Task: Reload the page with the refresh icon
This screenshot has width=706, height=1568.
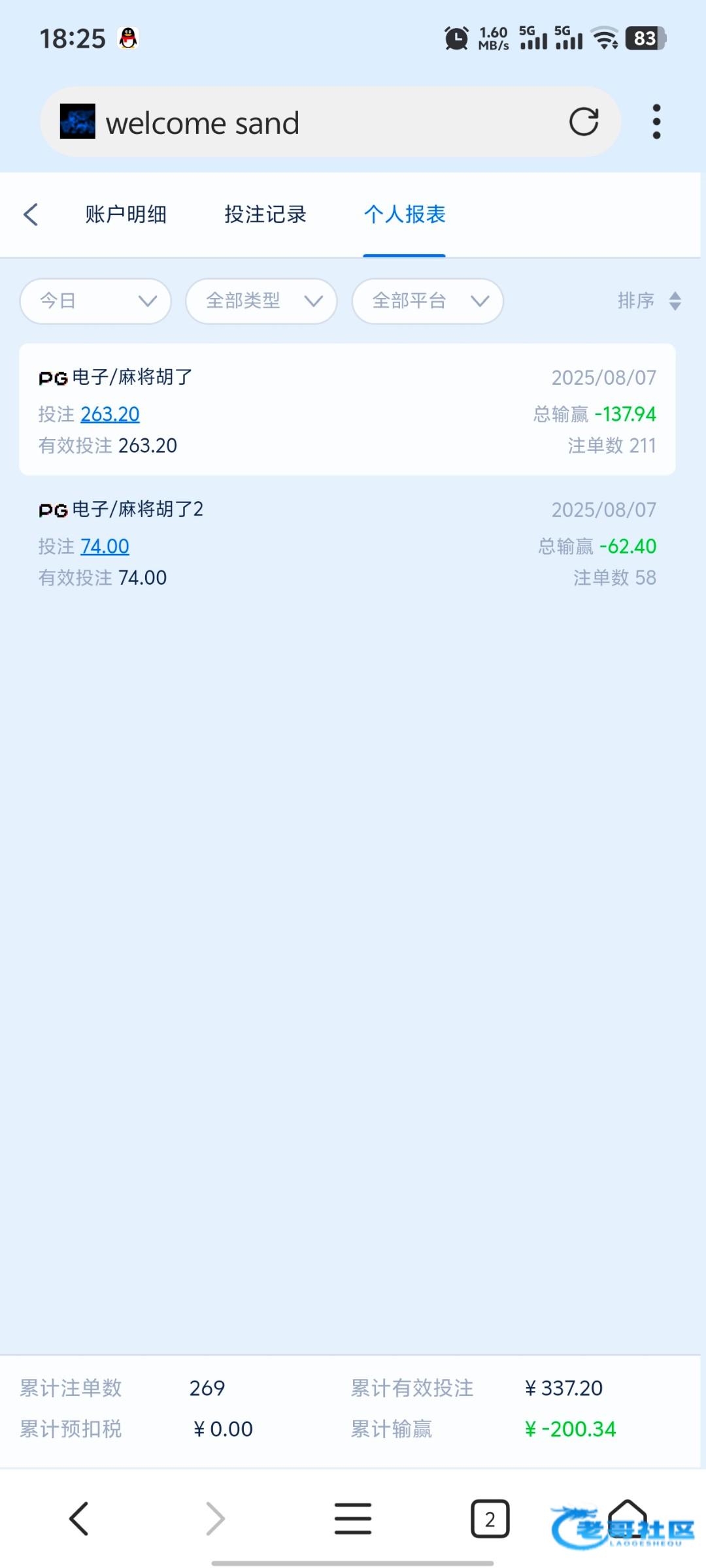Action: pos(583,122)
